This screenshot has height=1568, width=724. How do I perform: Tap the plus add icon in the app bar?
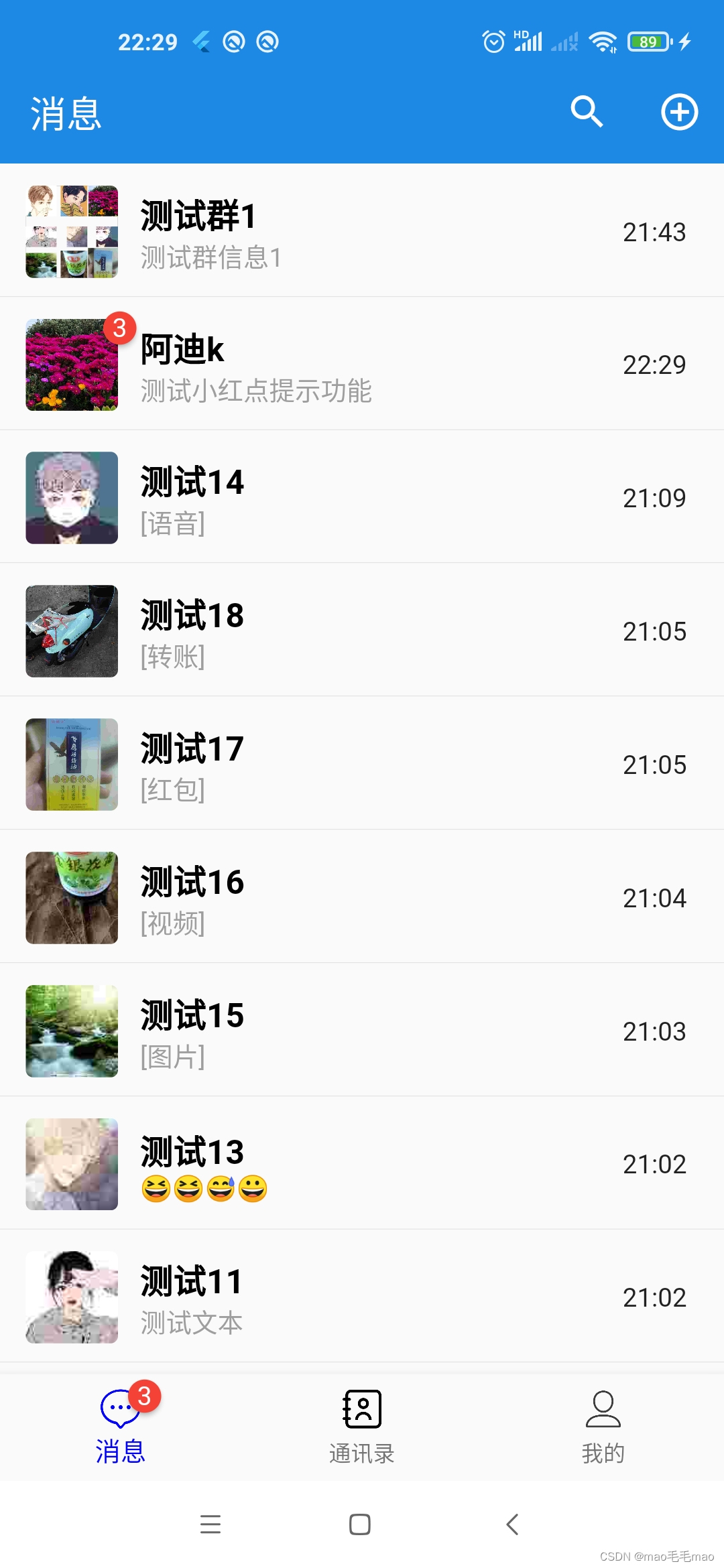(679, 112)
